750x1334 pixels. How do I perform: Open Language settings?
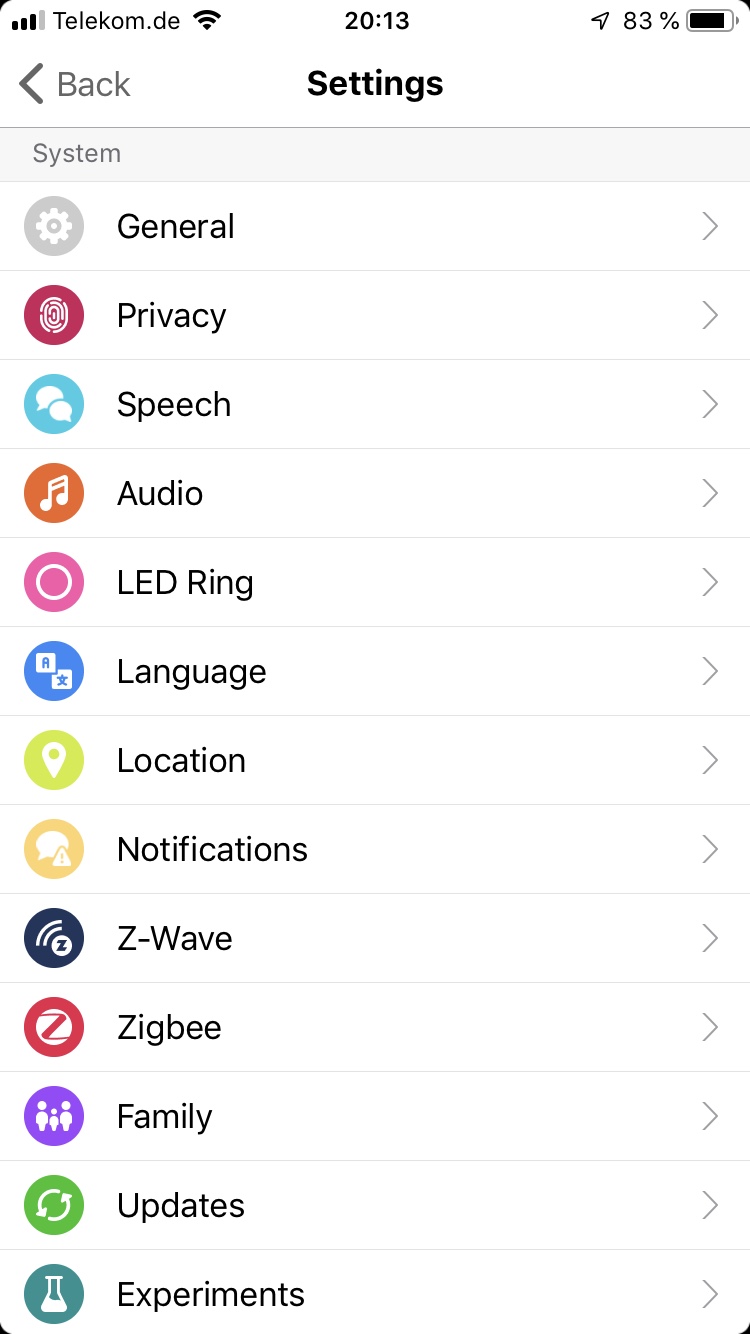pos(375,672)
